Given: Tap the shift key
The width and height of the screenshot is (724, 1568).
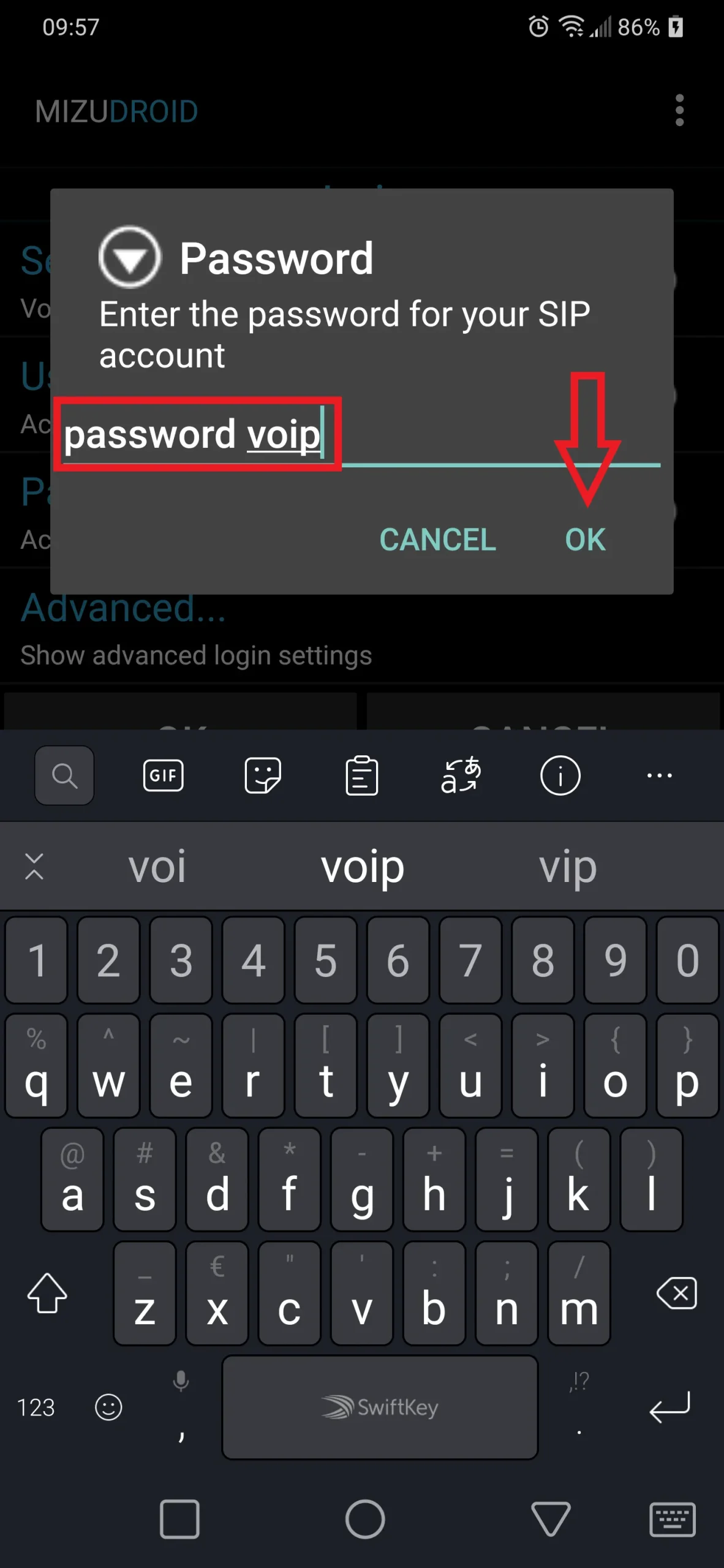Looking at the screenshot, I should (x=47, y=1293).
